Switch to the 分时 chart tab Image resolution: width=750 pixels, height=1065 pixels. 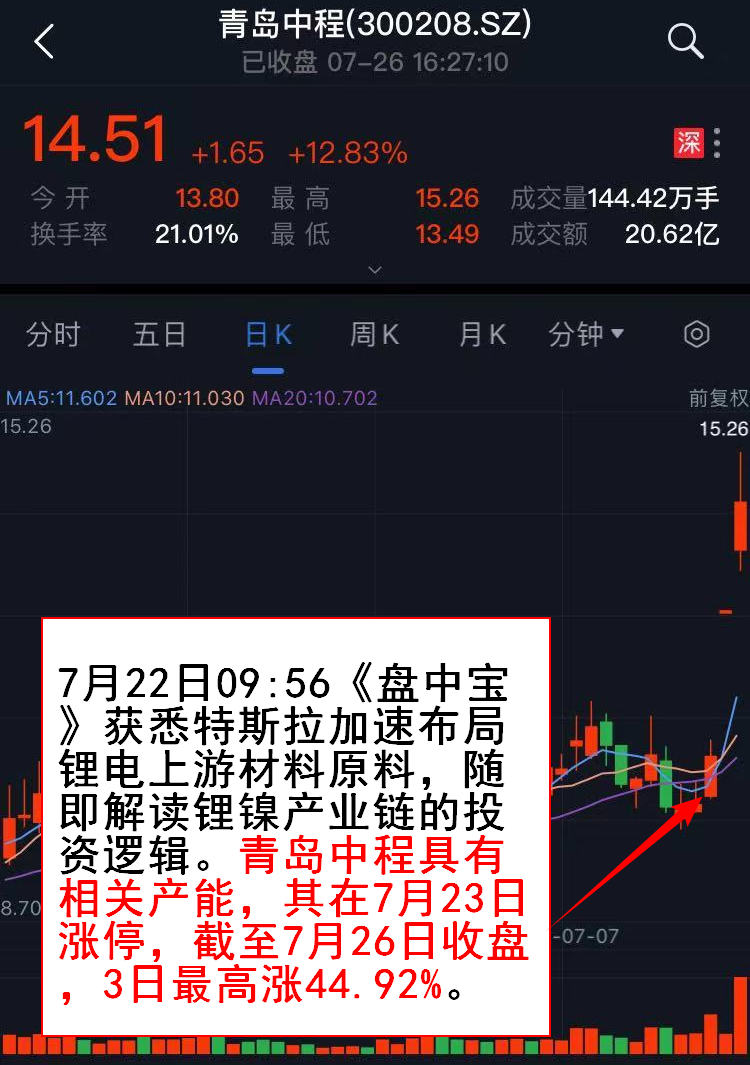pos(53,335)
